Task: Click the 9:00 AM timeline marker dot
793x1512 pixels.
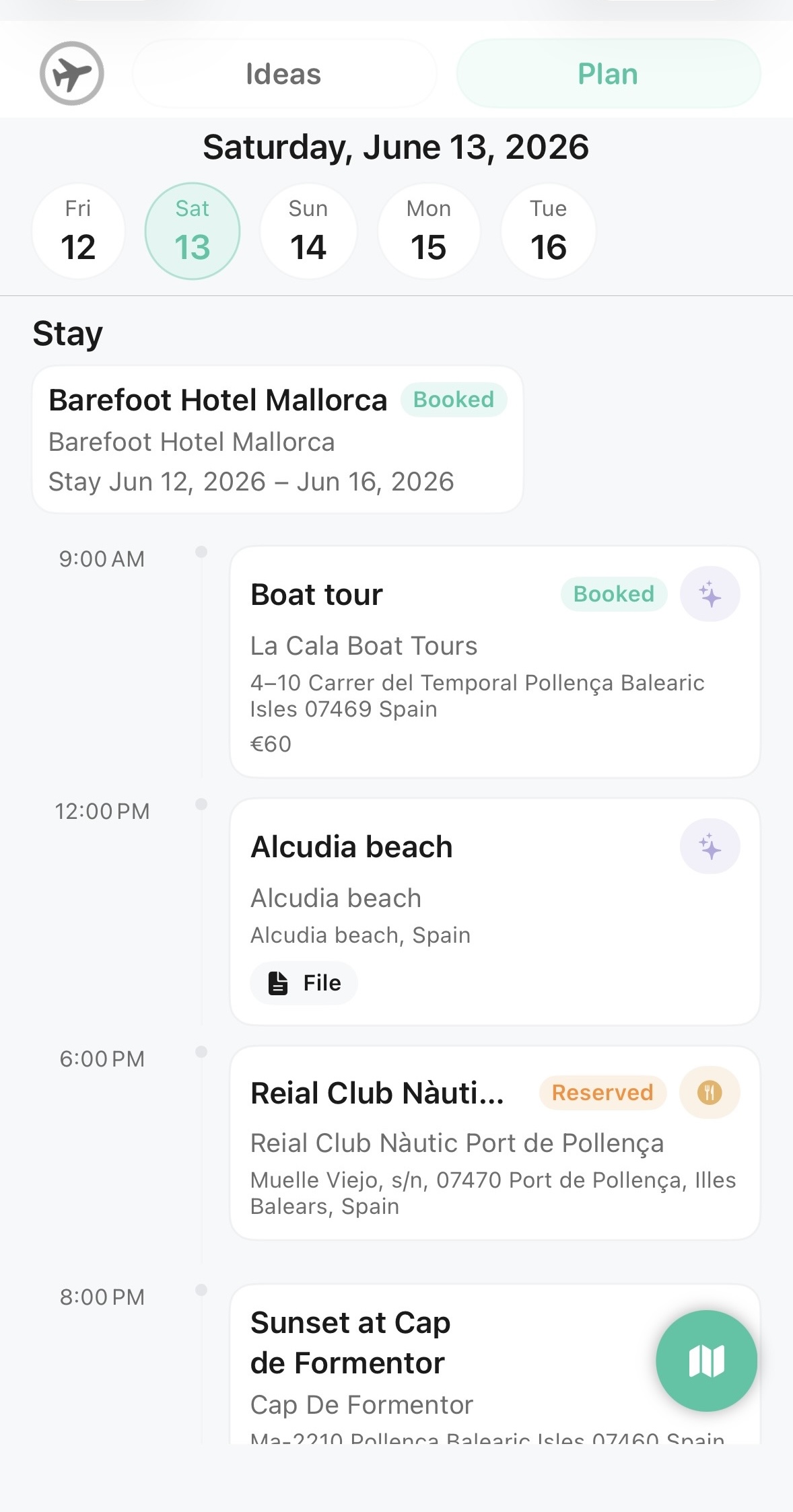Action: 203,550
